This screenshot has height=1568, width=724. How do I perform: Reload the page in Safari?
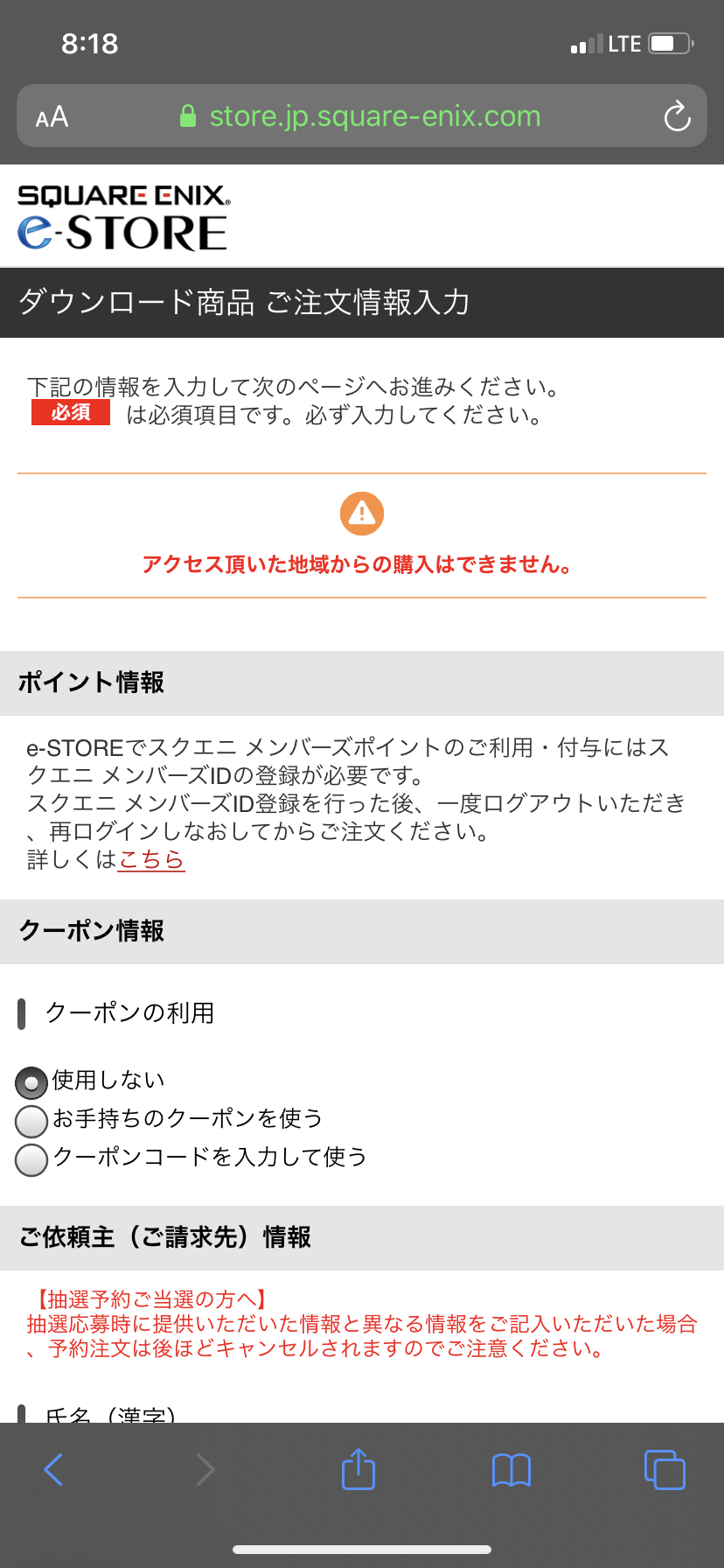677,115
